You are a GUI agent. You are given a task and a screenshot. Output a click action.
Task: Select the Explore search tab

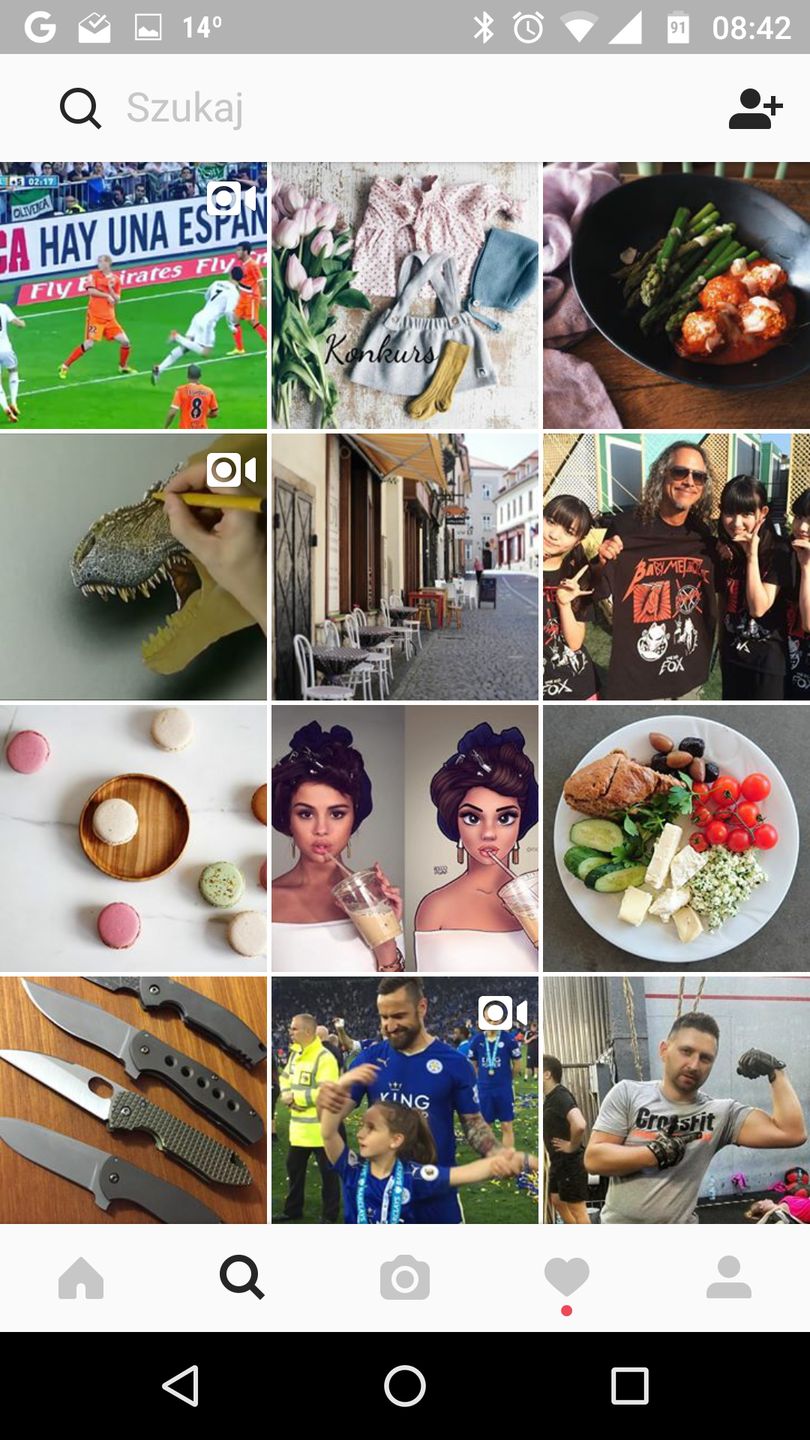click(242, 1278)
